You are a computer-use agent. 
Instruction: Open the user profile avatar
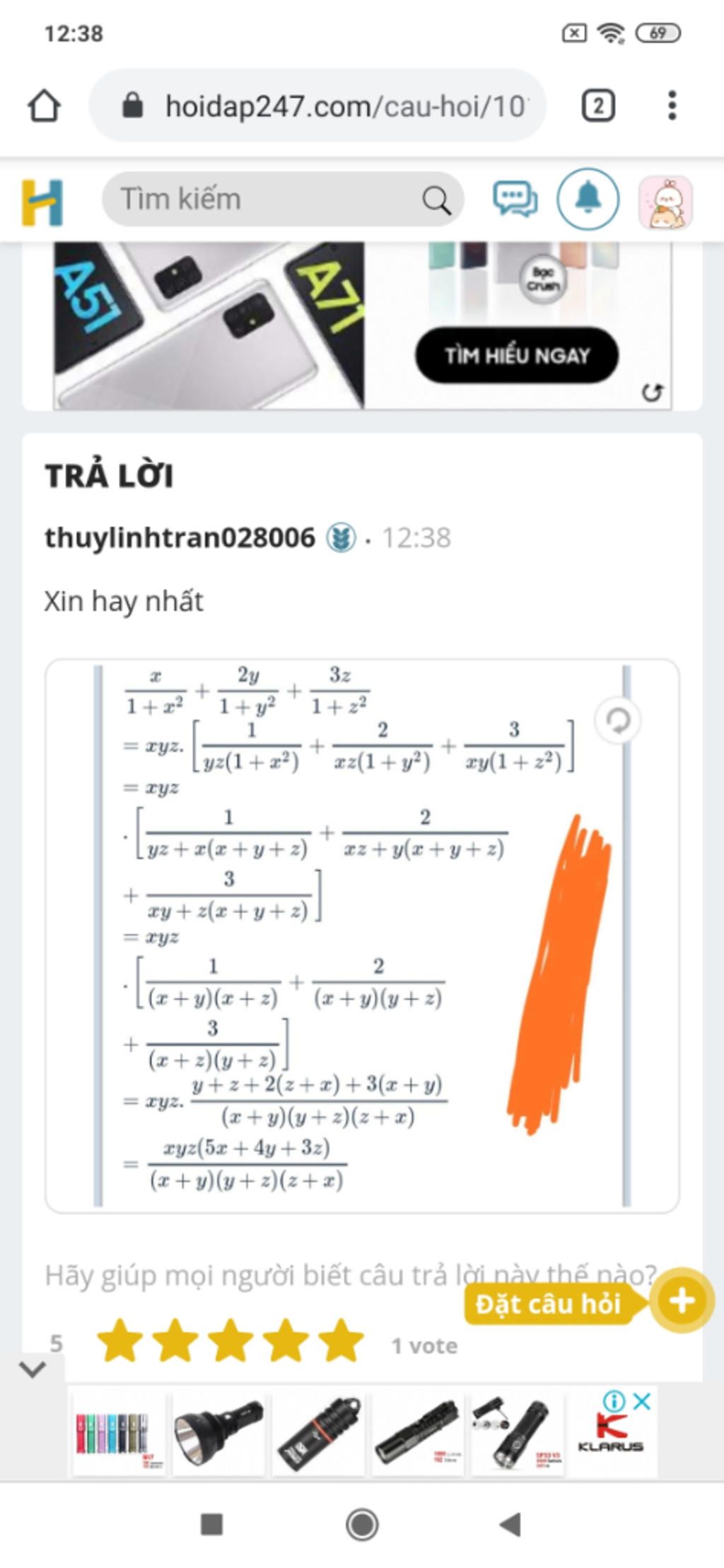665,203
